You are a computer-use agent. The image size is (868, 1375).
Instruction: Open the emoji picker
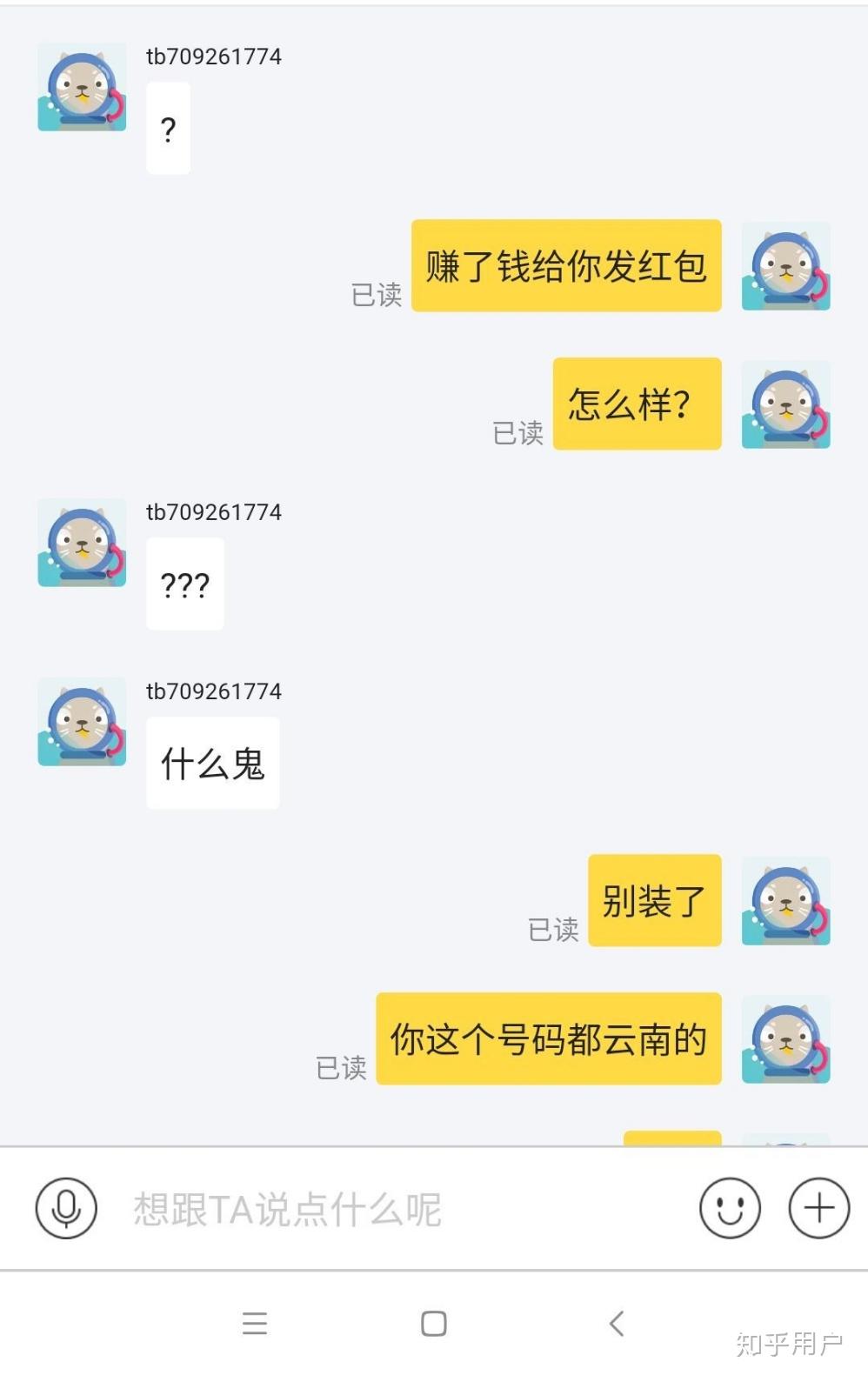730,1208
